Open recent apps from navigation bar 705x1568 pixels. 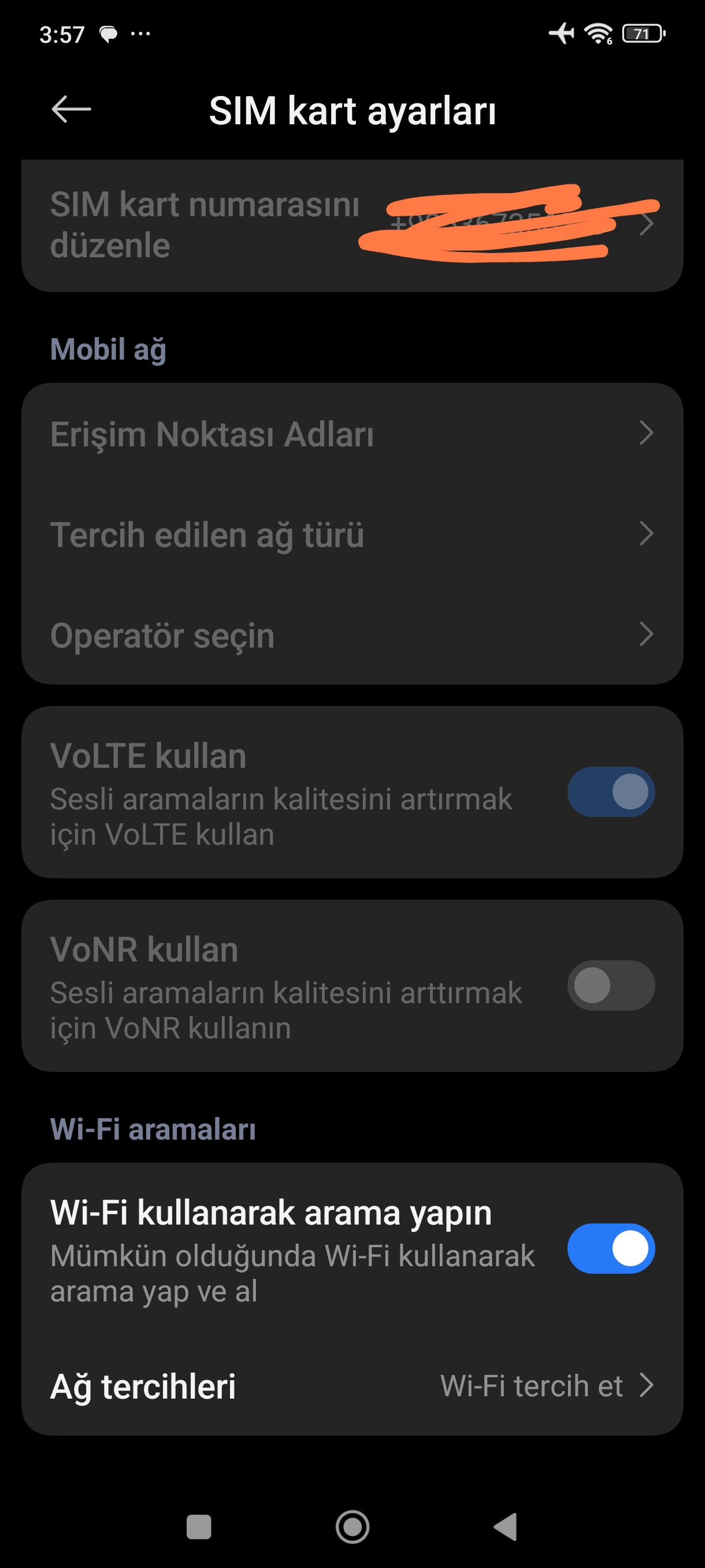click(x=199, y=1526)
